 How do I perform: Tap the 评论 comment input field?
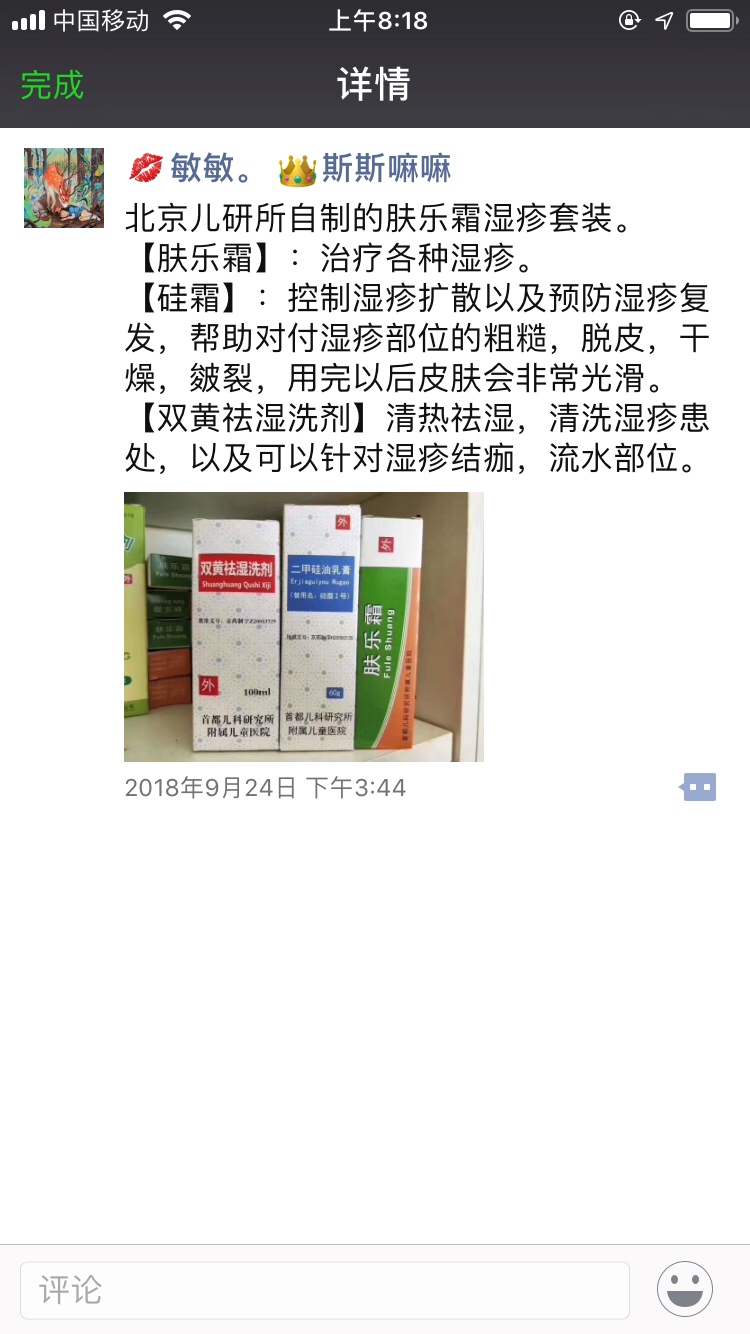click(x=325, y=1290)
